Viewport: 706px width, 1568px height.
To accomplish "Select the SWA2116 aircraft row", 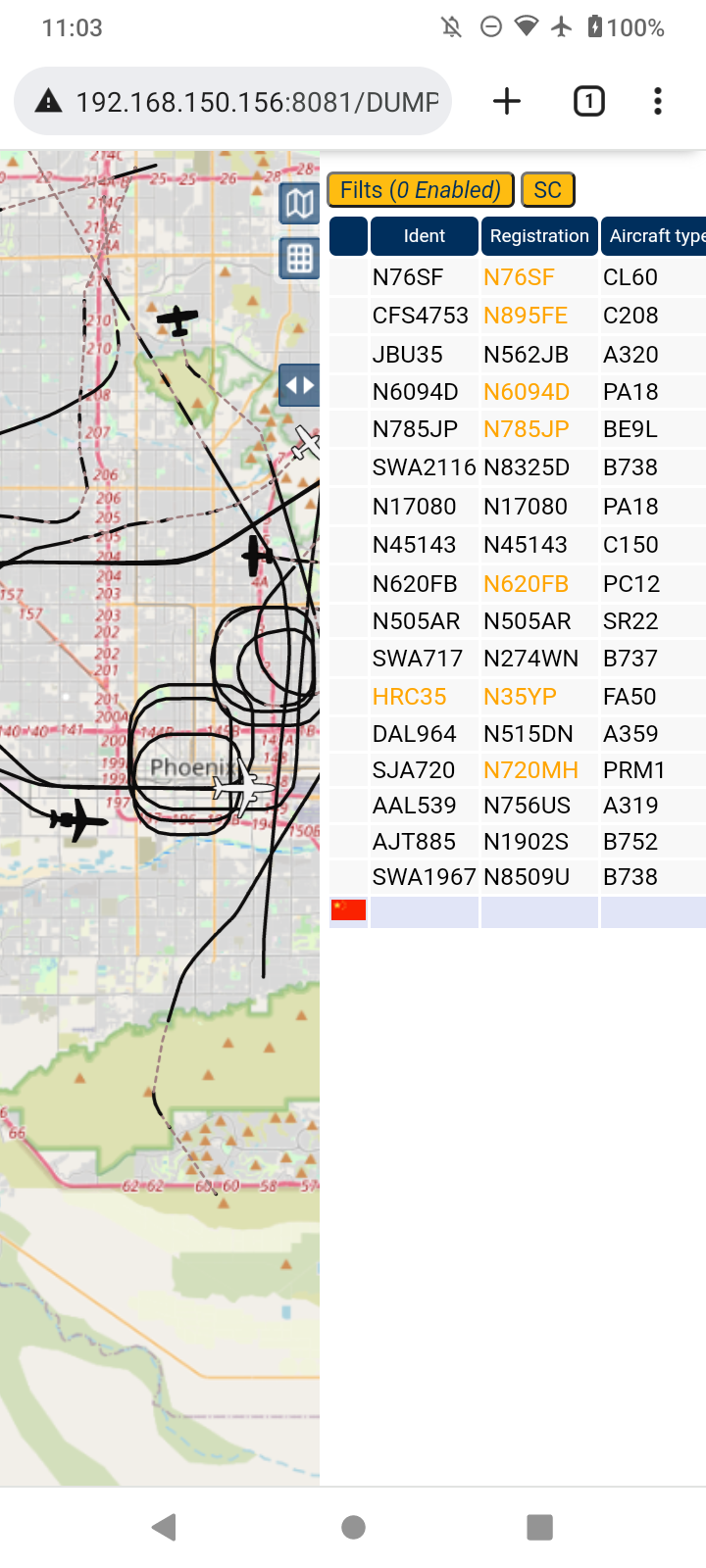I will point(517,467).
